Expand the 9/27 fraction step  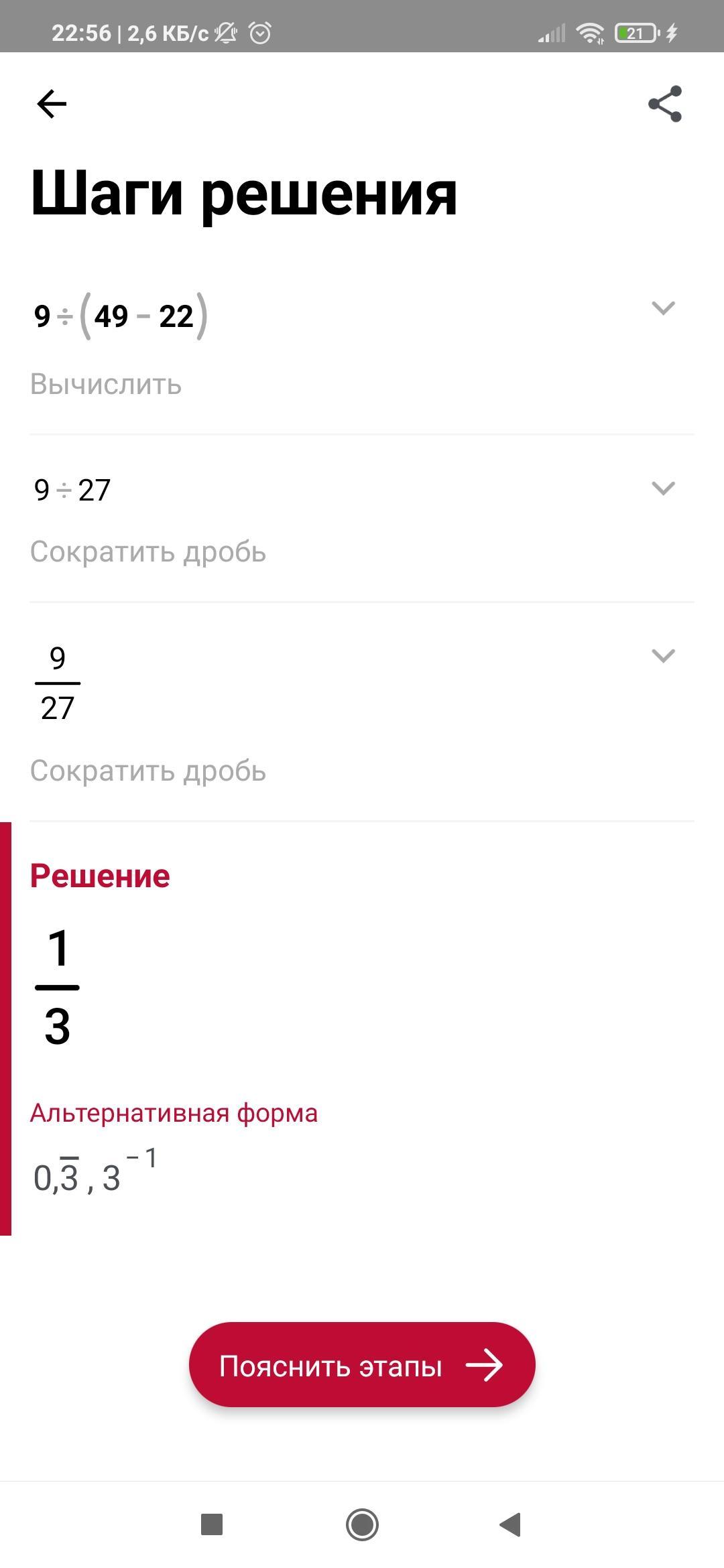pyautogui.click(x=663, y=656)
